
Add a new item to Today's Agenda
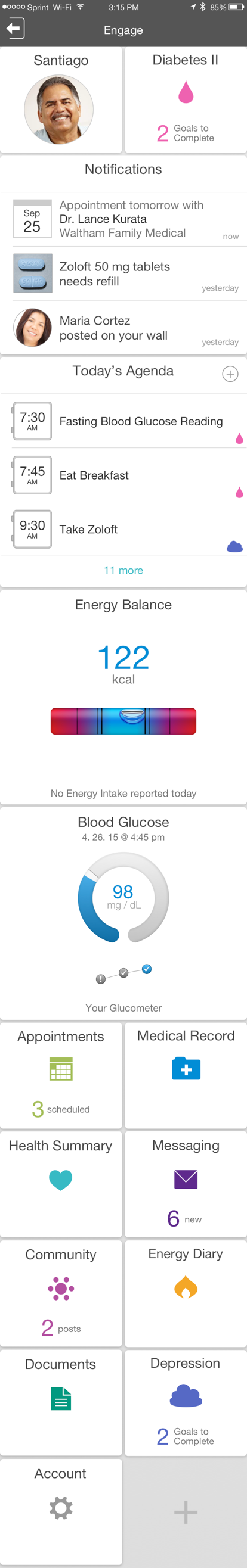click(x=230, y=374)
